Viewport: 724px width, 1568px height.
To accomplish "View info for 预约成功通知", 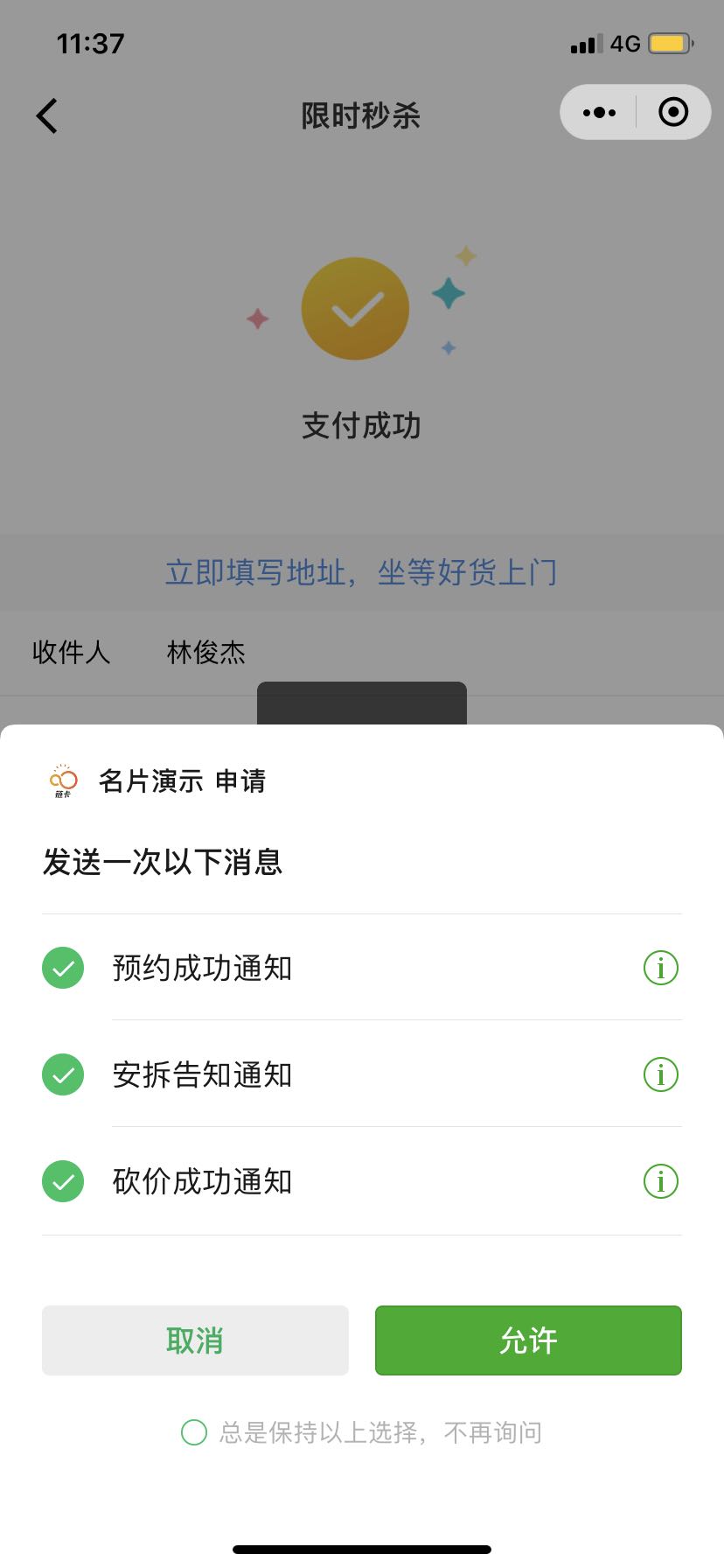I will [660, 968].
